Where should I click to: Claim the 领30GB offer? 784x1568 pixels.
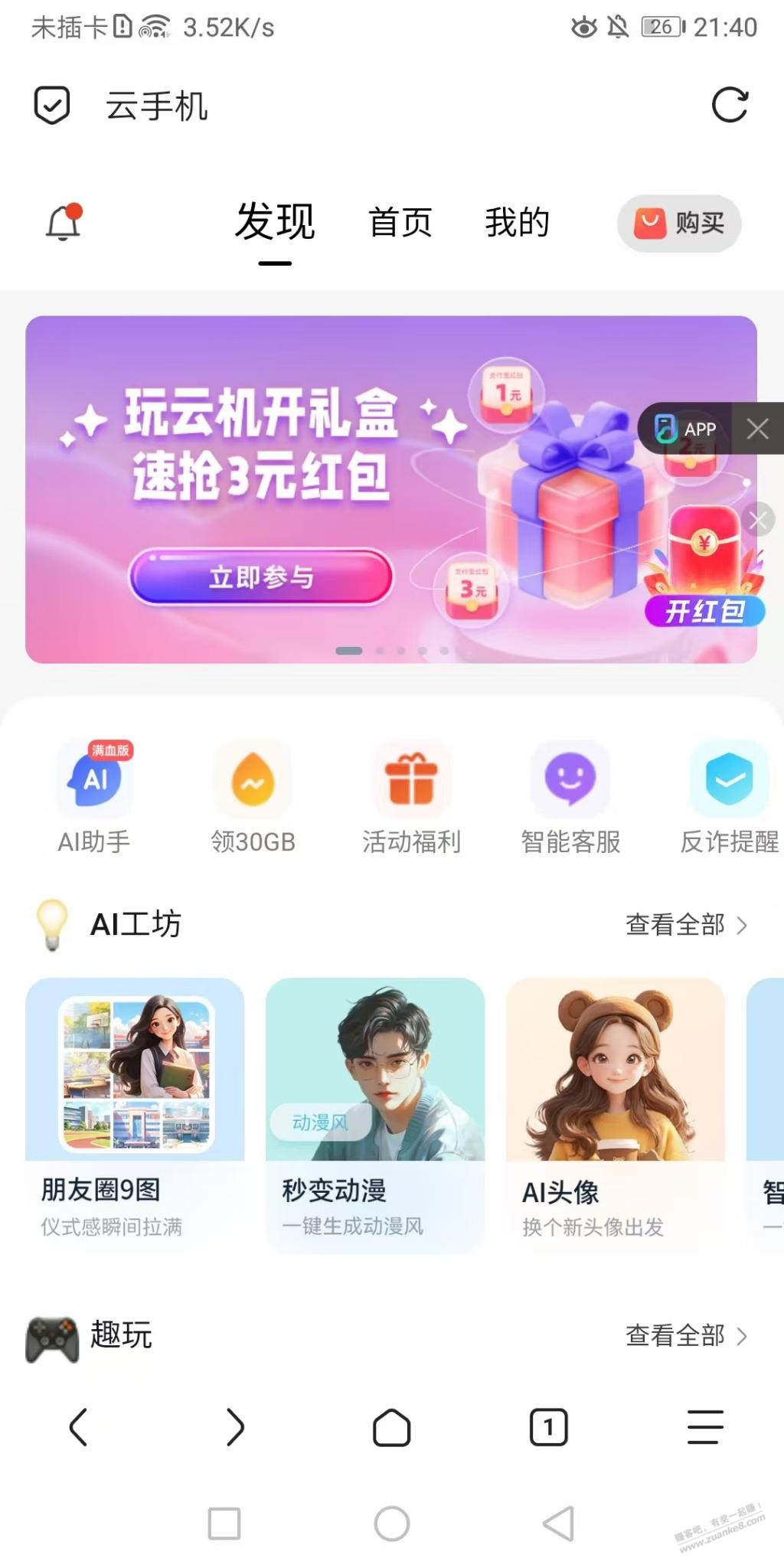pyautogui.click(x=253, y=796)
